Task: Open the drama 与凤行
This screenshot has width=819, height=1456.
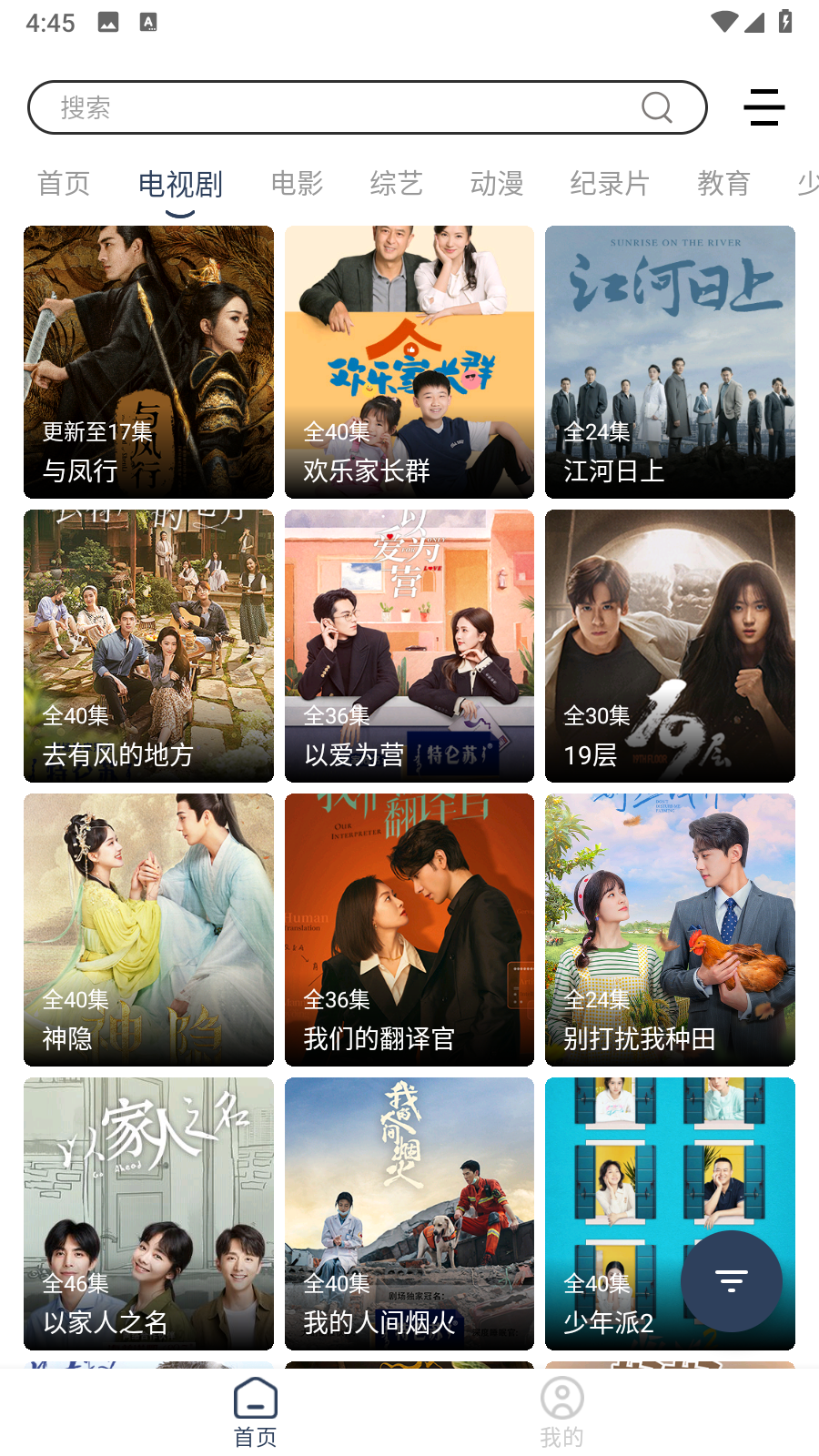Action: pos(148,362)
